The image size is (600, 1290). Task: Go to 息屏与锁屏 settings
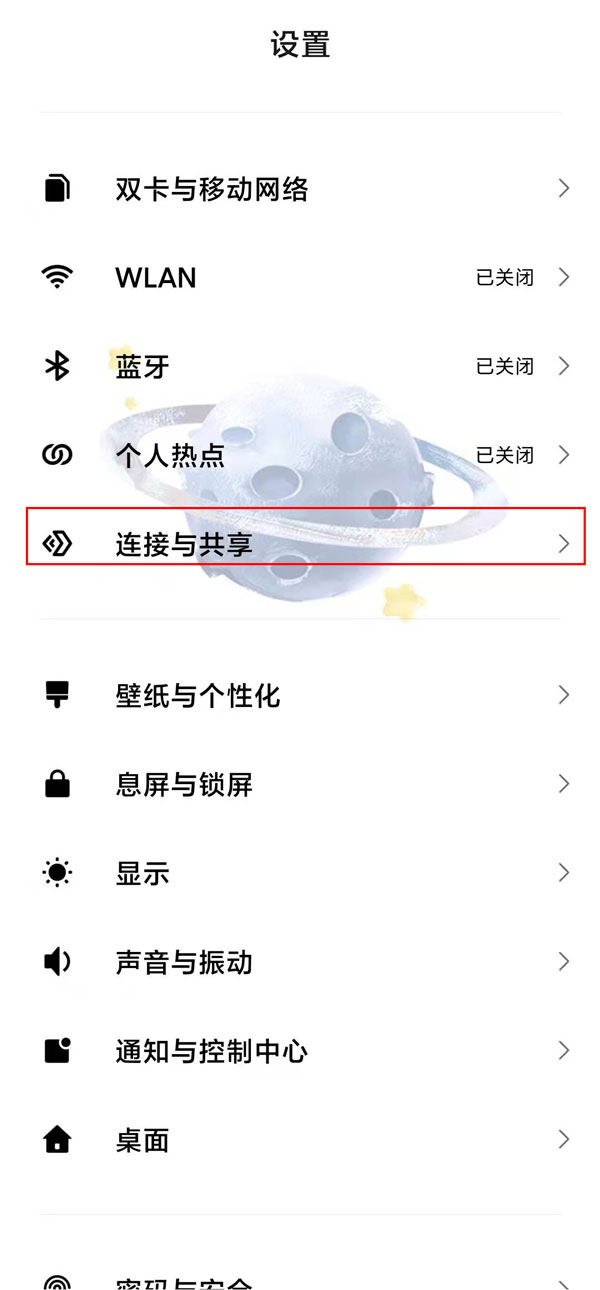click(300, 784)
